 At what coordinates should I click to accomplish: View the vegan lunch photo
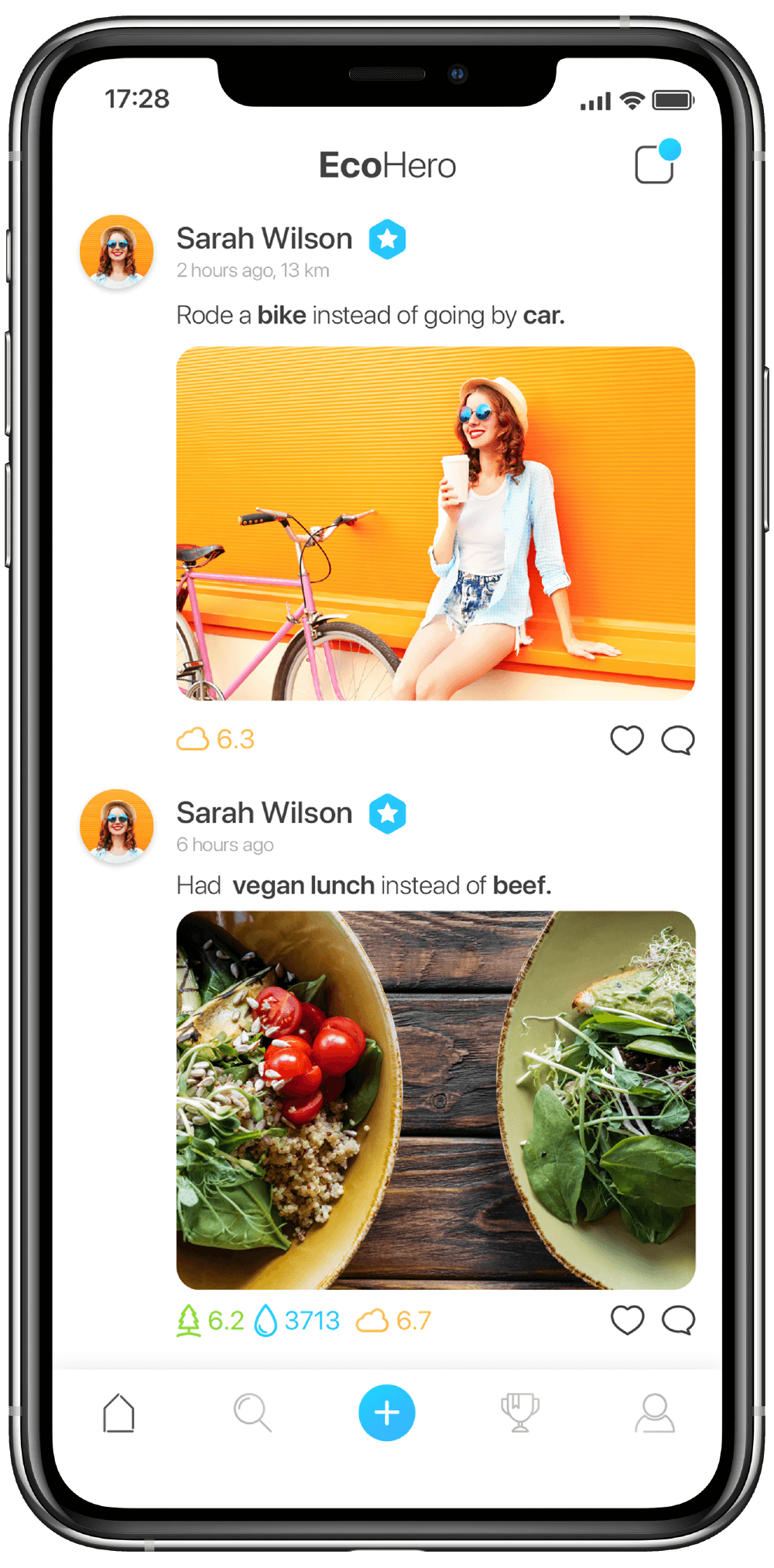[436, 1100]
